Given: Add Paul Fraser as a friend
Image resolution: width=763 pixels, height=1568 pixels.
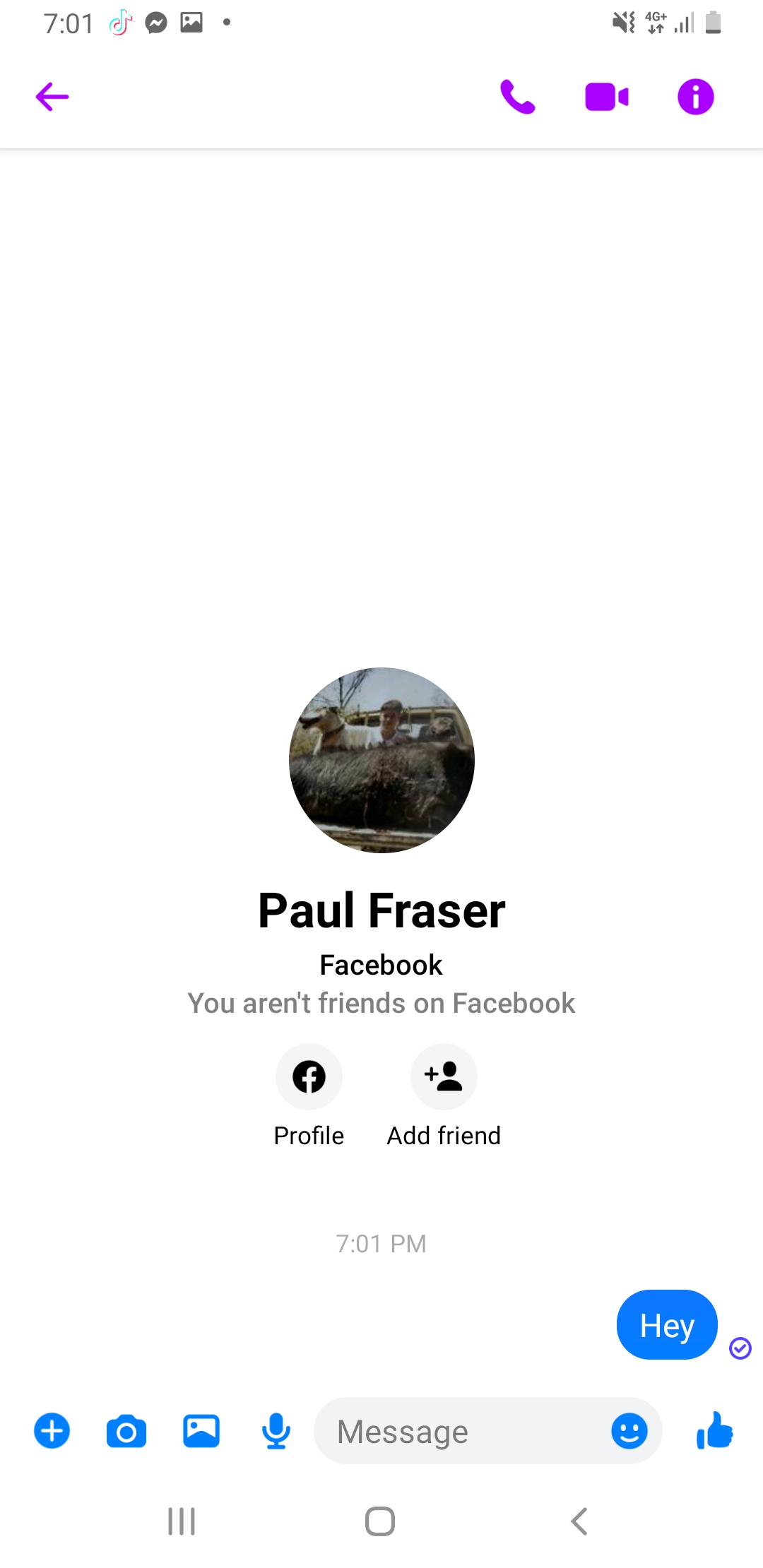Looking at the screenshot, I should [x=444, y=1077].
